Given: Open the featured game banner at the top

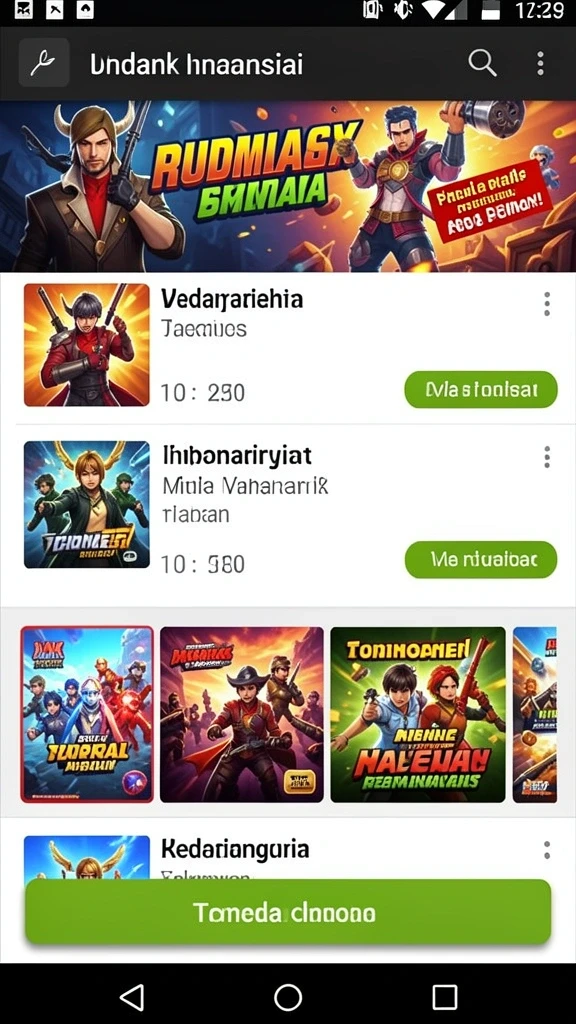Looking at the screenshot, I should pyautogui.click(x=288, y=186).
